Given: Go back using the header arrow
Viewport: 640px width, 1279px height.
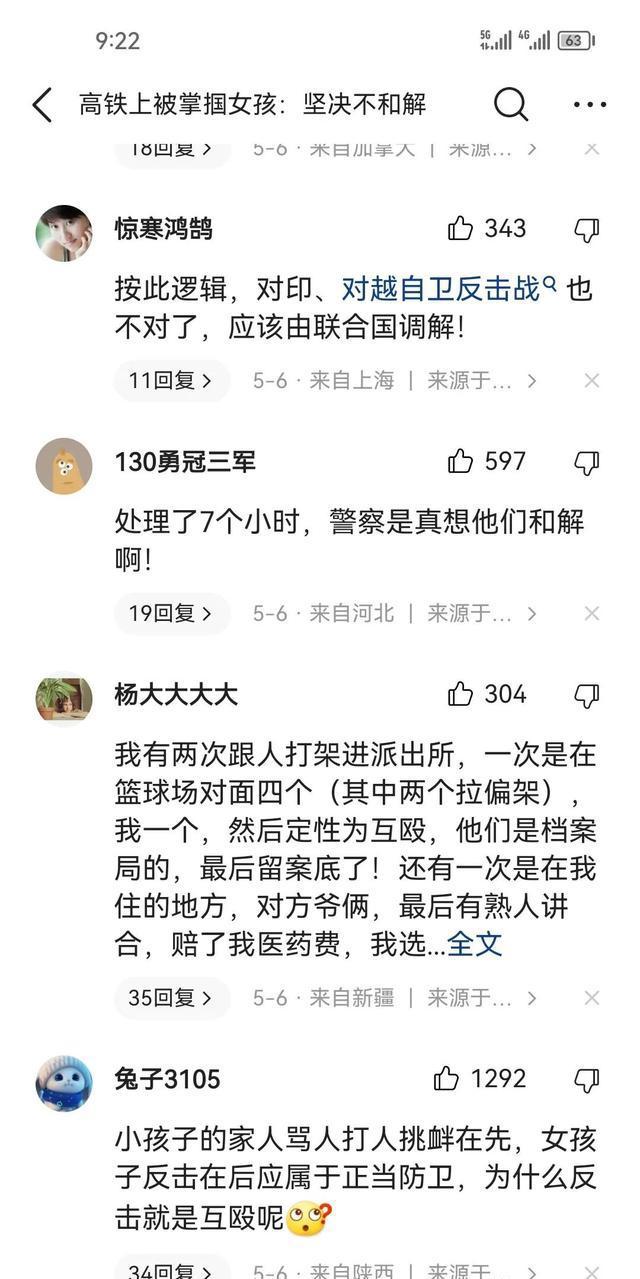Looking at the screenshot, I should click(42, 104).
